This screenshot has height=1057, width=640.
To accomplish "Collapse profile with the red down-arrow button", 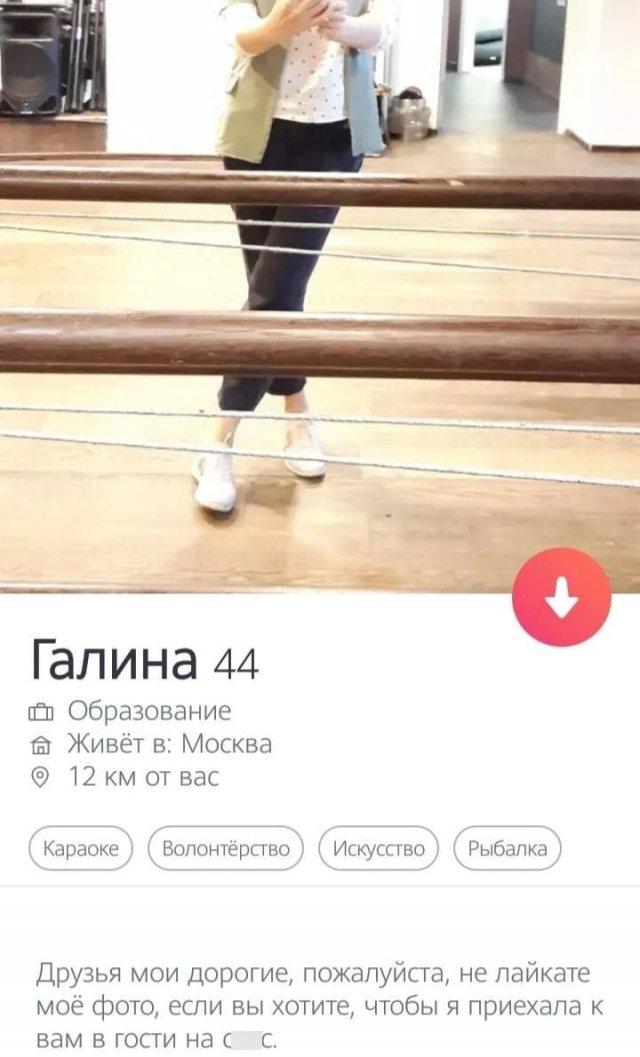I will 561,597.
